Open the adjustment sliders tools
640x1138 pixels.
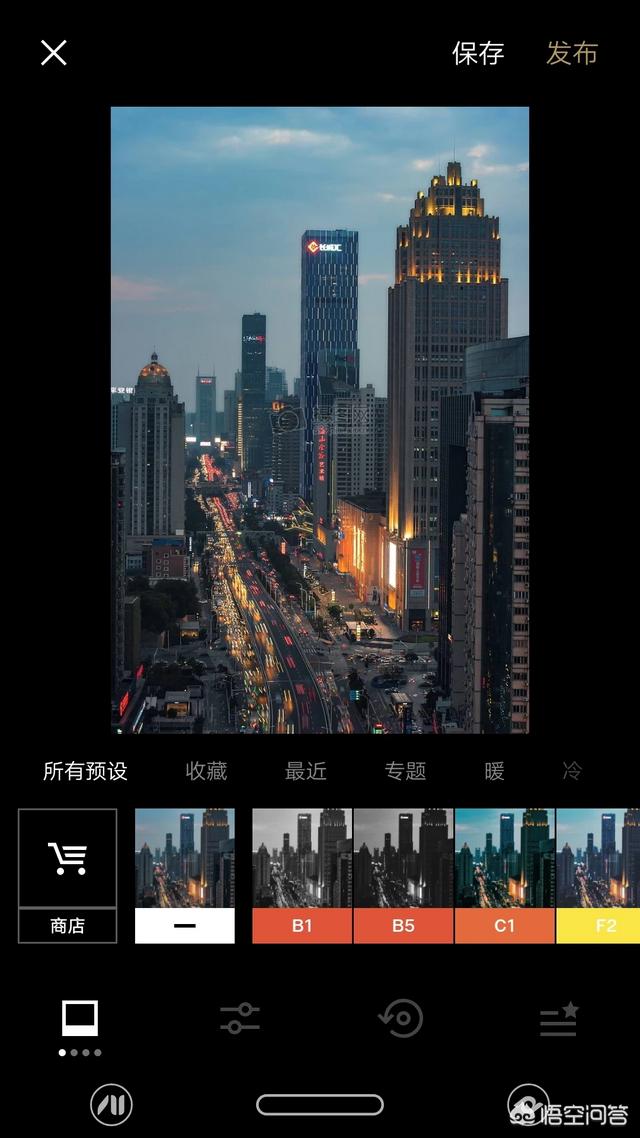[x=239, y=1018]
